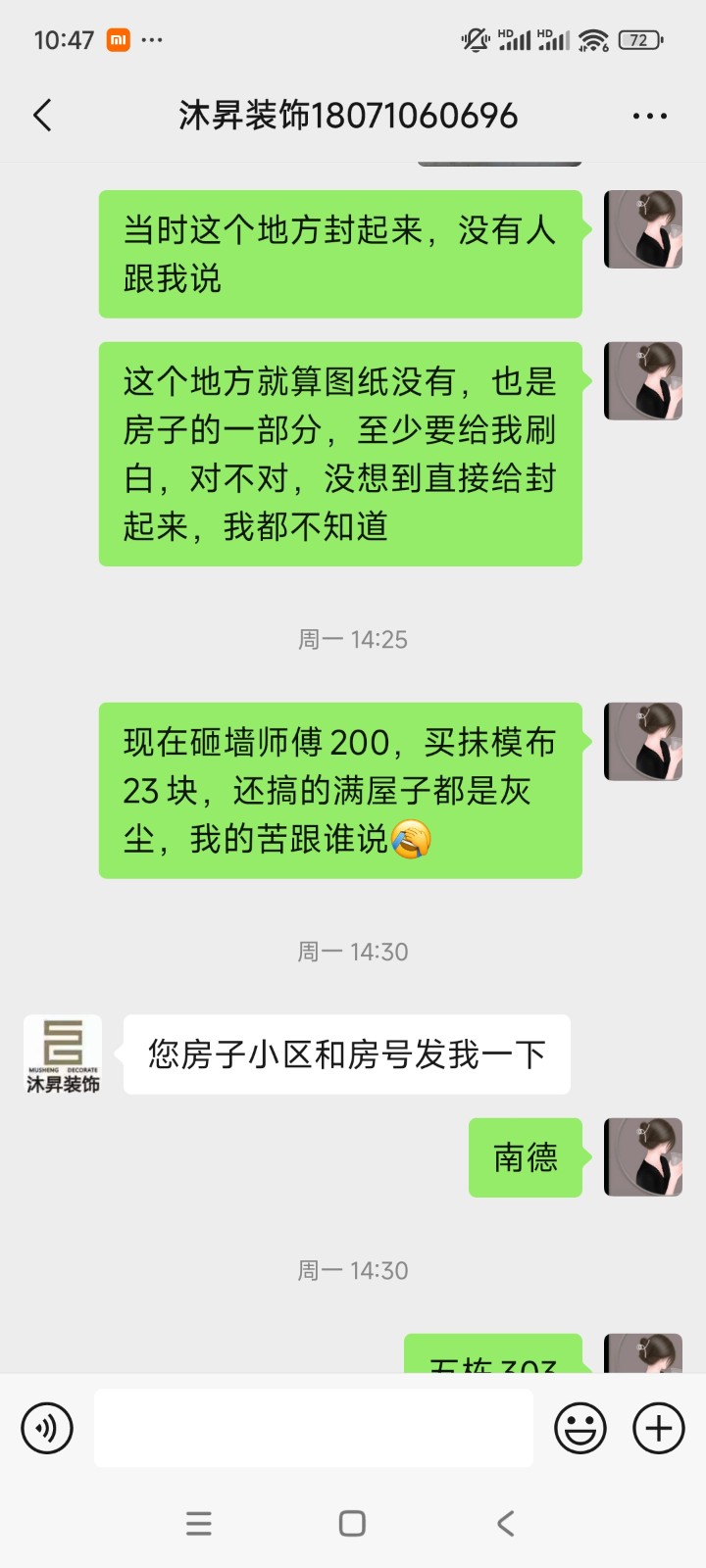Open my avatar beside 南德 message
Viewport: 706px width, 1568px height.
[642, 1157]
